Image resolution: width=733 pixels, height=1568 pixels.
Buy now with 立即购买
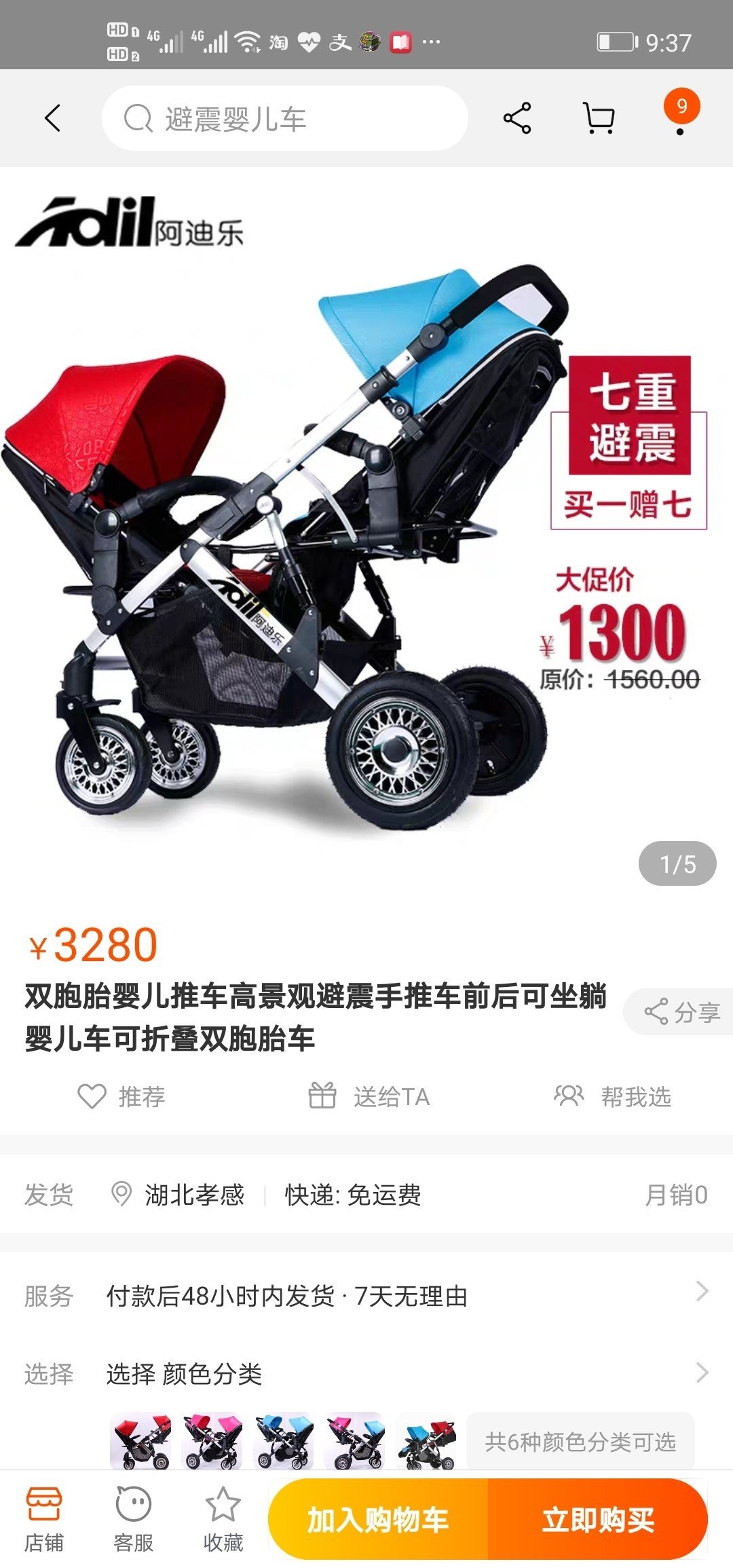(x=598, y=1520)
